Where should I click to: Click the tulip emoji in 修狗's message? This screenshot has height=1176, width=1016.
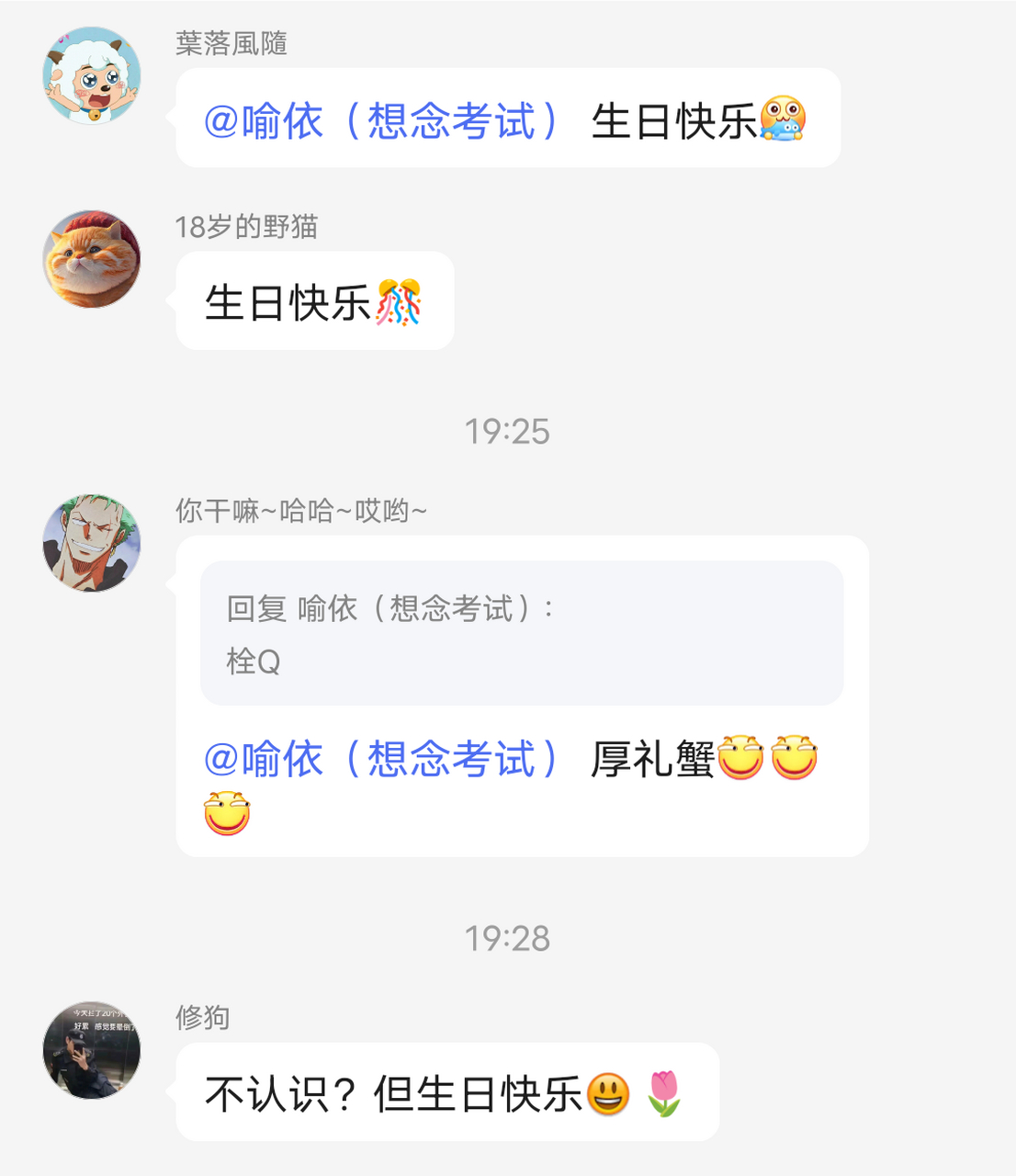tap(665, 1091)
